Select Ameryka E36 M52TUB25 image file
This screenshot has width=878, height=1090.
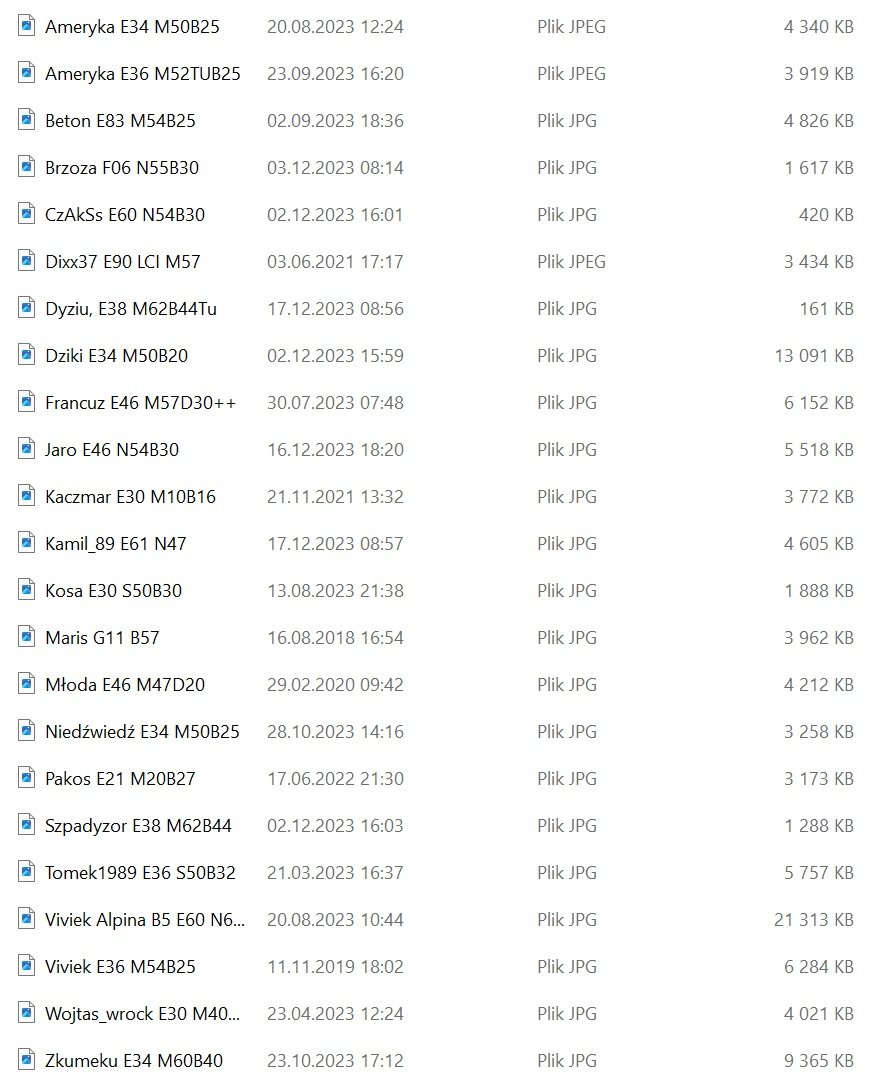(142, 74)
